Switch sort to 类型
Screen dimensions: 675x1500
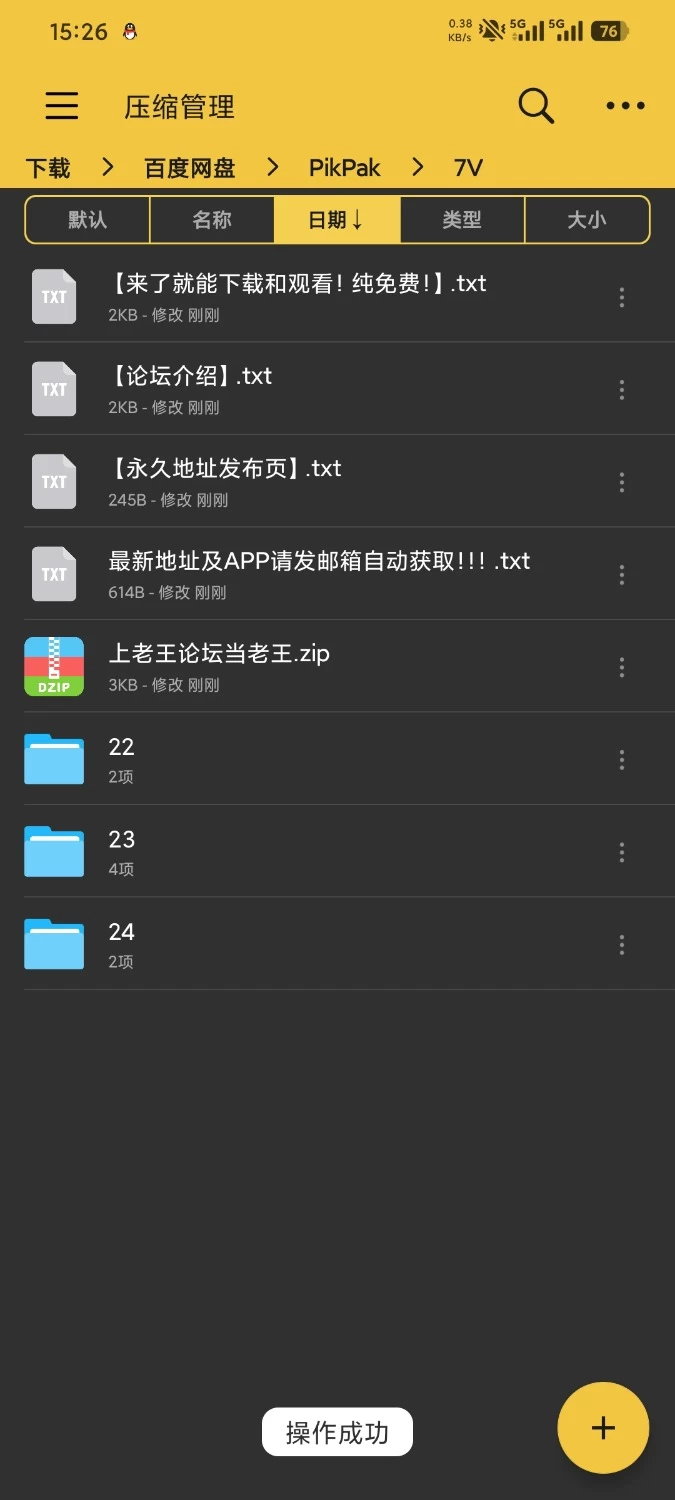462,220
